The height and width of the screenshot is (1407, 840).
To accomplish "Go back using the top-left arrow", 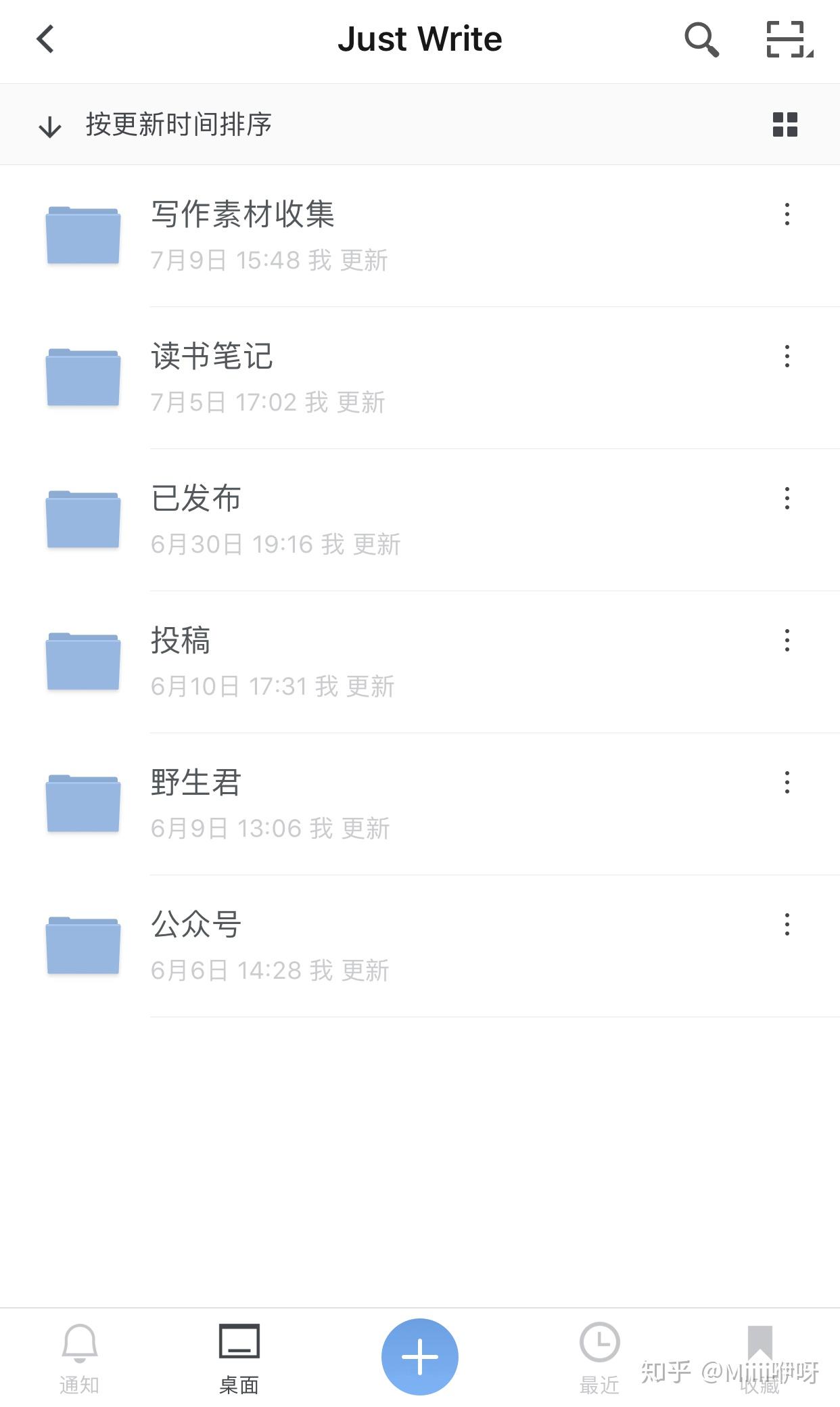I will [x=45, y=39].
